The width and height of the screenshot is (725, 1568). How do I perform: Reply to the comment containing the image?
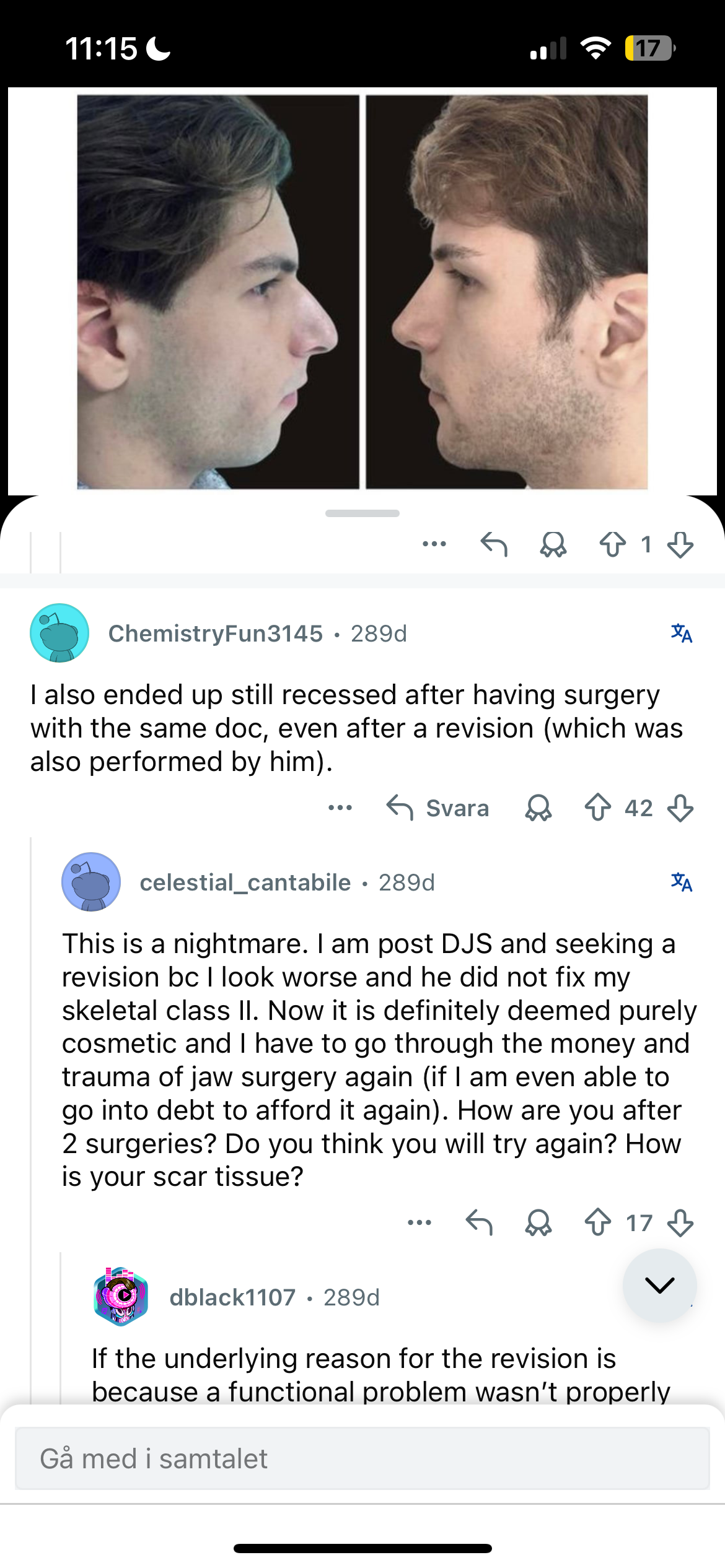click(x=494, y=544)
